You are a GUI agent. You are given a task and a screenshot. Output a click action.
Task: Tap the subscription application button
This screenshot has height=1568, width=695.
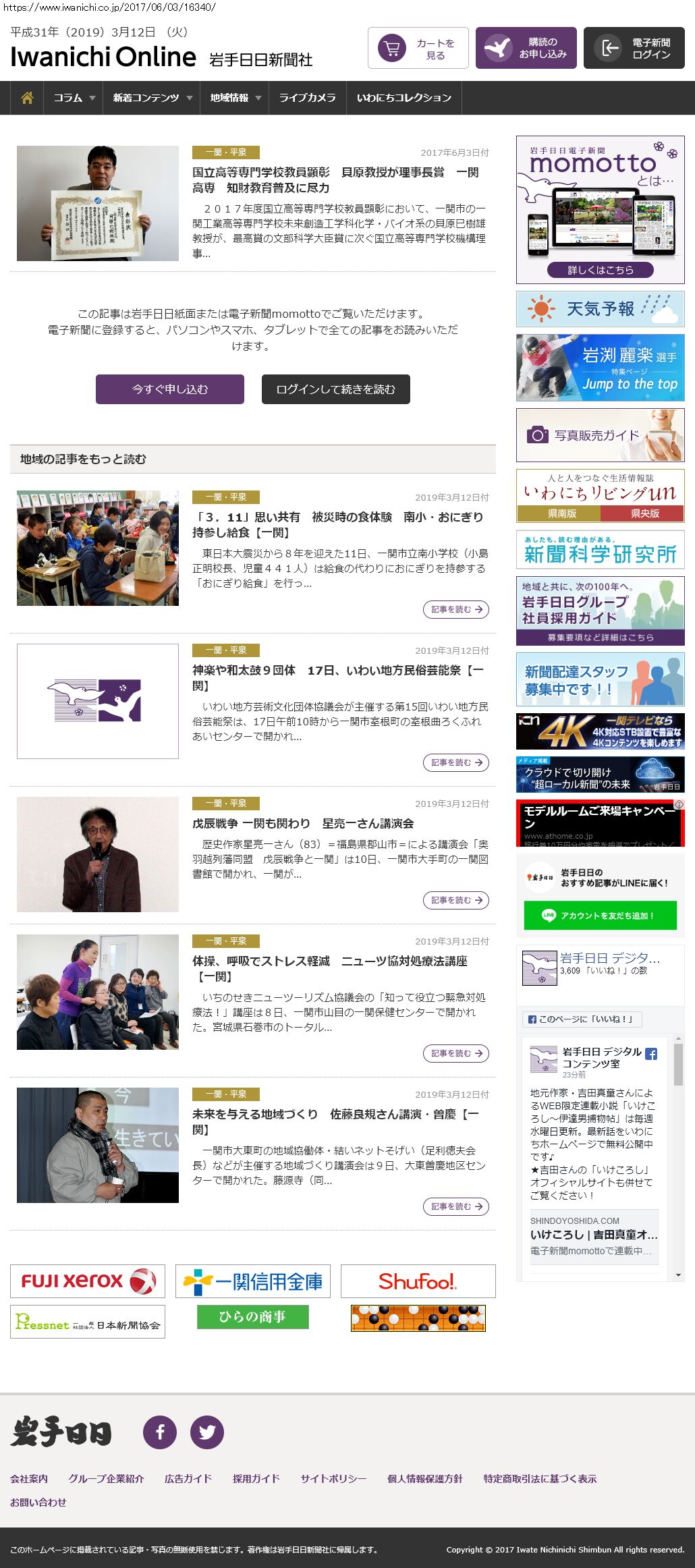click(x=526, y=48)
